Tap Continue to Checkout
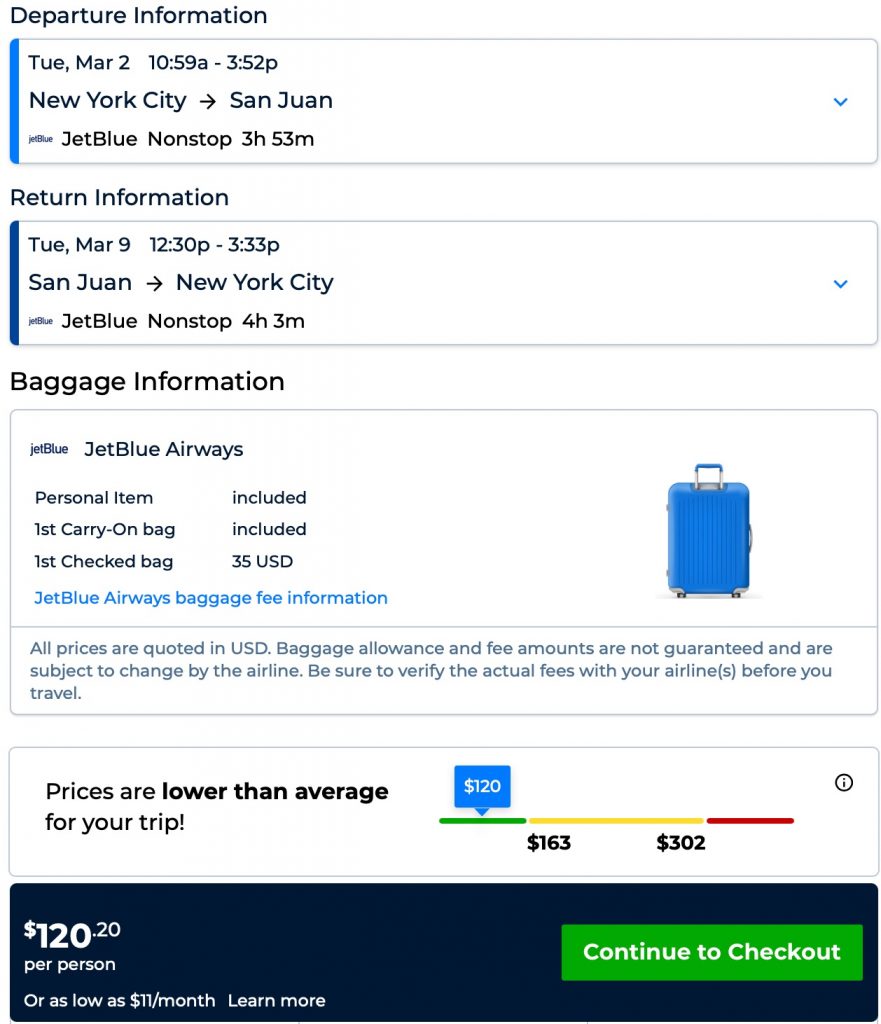This screenshot has height=1024, width=881. tap(711, 952)
